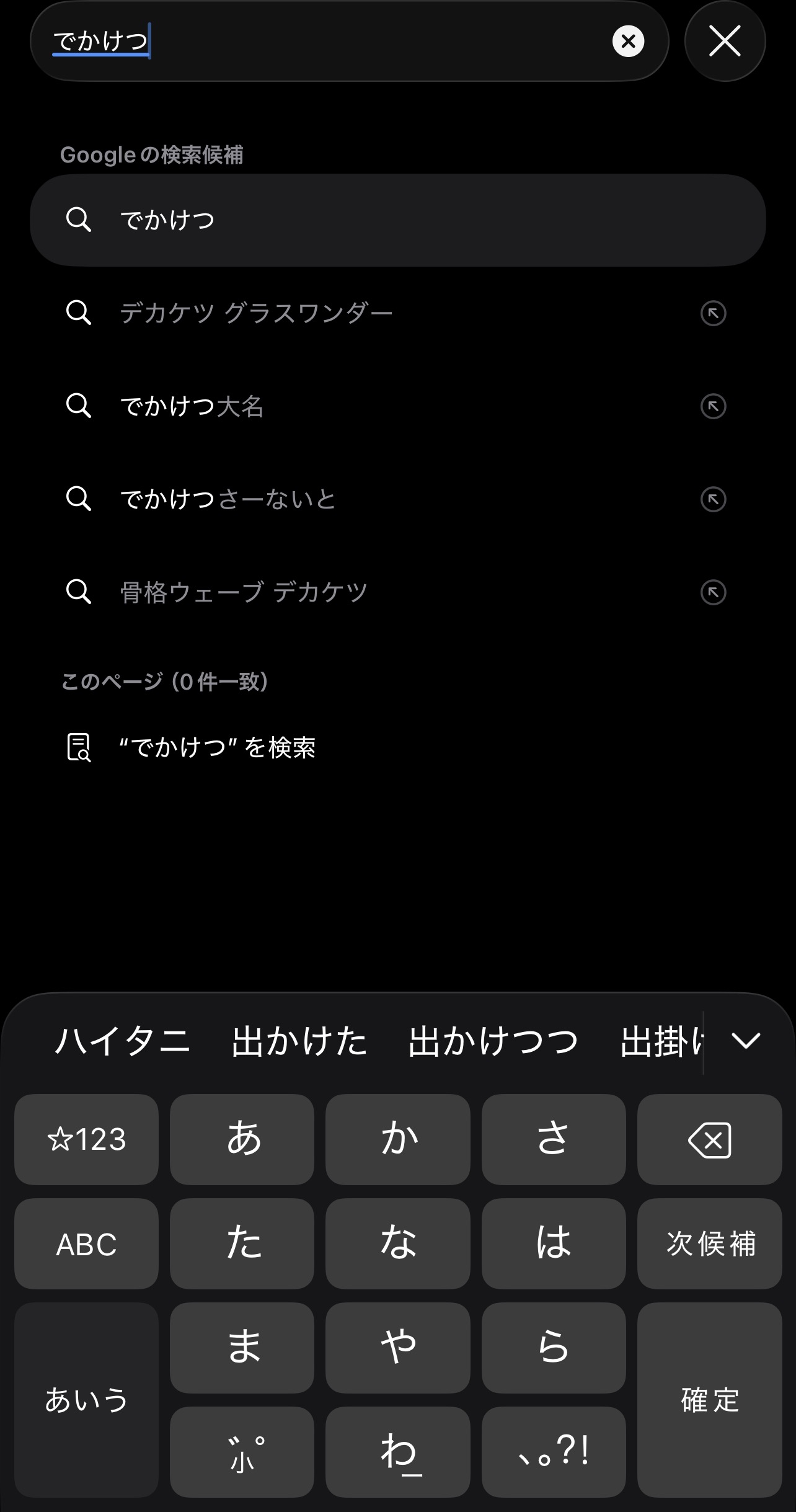Choose keyboard candidate 出かけた

pyautogui.click(x=299, y=1041)
